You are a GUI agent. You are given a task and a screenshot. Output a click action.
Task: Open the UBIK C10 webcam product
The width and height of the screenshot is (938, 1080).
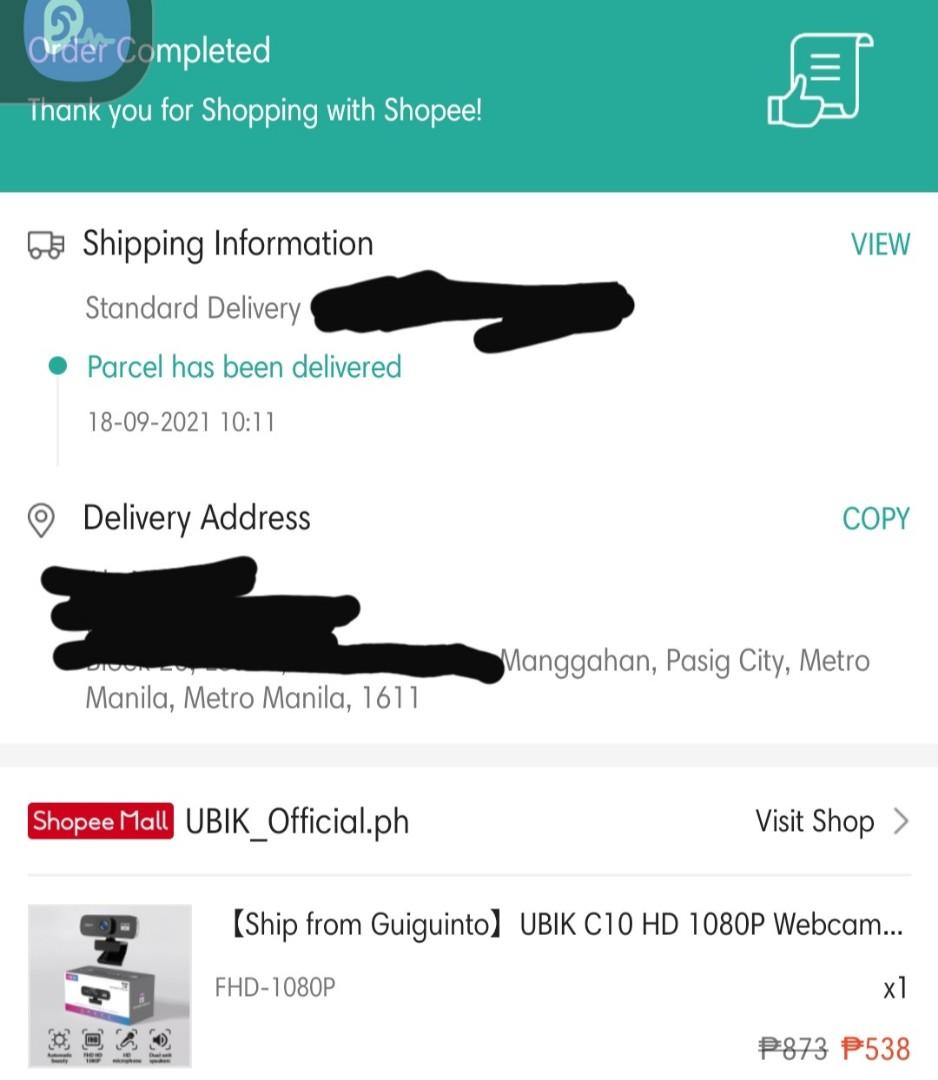[560, 925]
